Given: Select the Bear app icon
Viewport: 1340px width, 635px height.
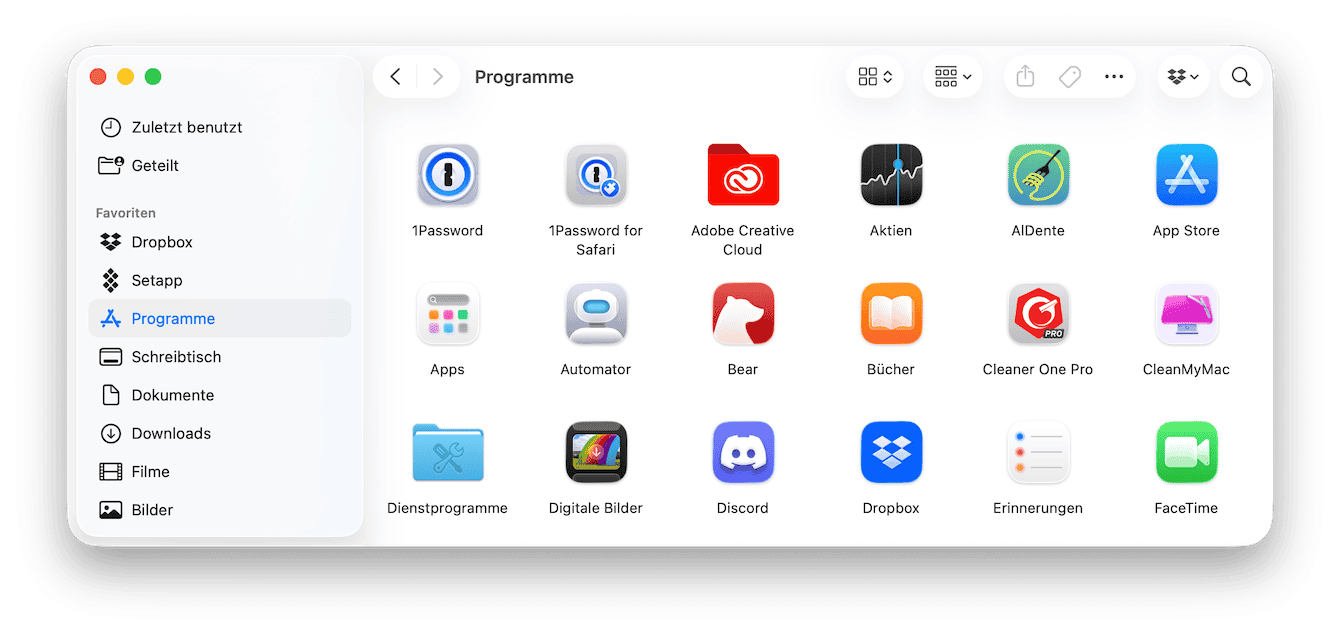Looking at the screenshot, I should [x=742, y=314].
